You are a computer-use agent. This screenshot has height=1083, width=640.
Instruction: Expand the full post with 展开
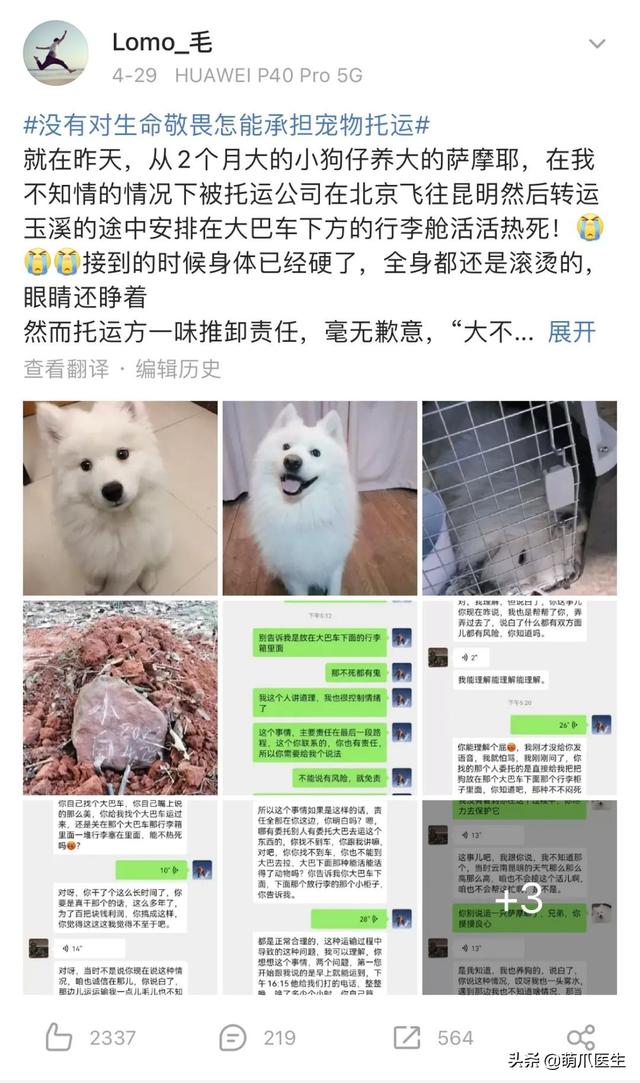pyautogui.click(x=571, y=331)
